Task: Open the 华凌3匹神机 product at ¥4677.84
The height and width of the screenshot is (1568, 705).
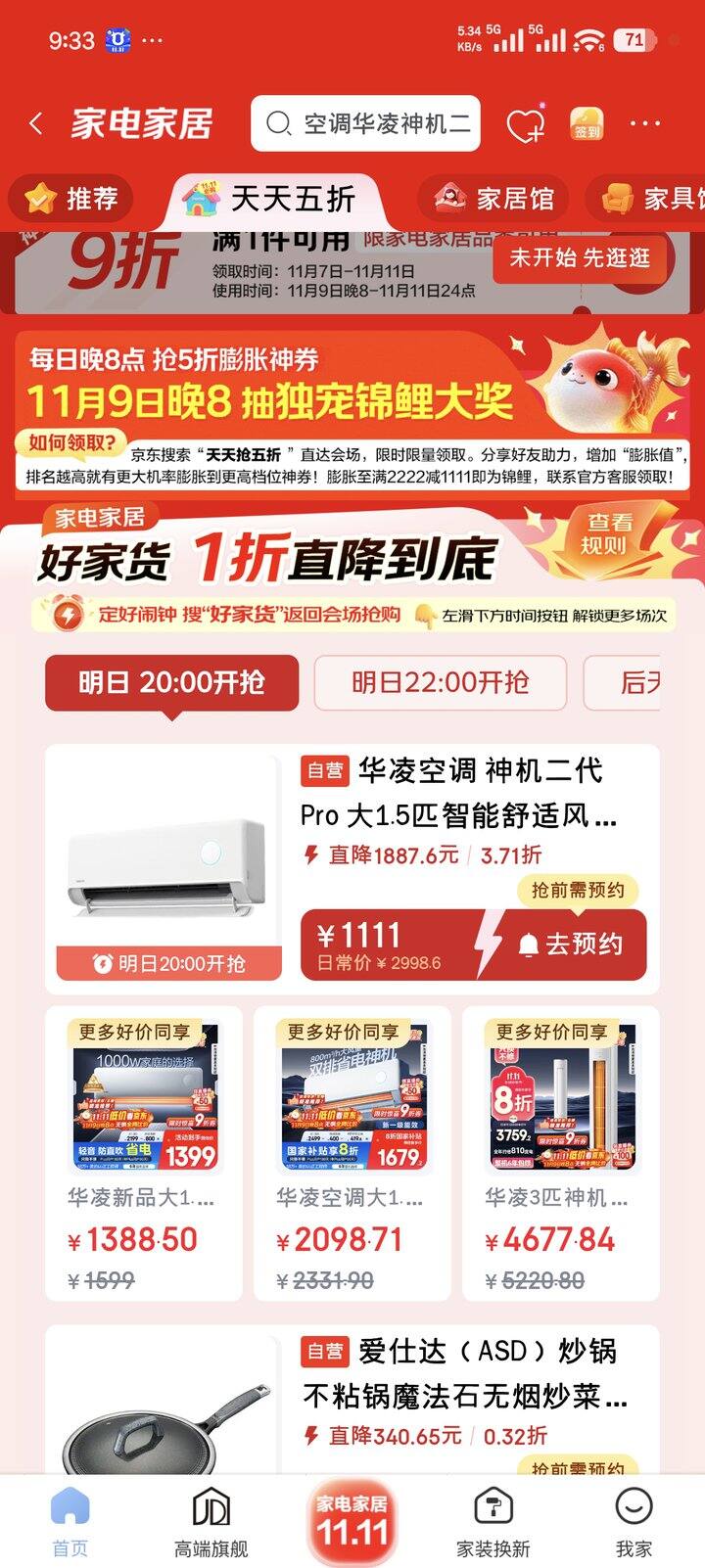Action: (x=560, y=1150)
